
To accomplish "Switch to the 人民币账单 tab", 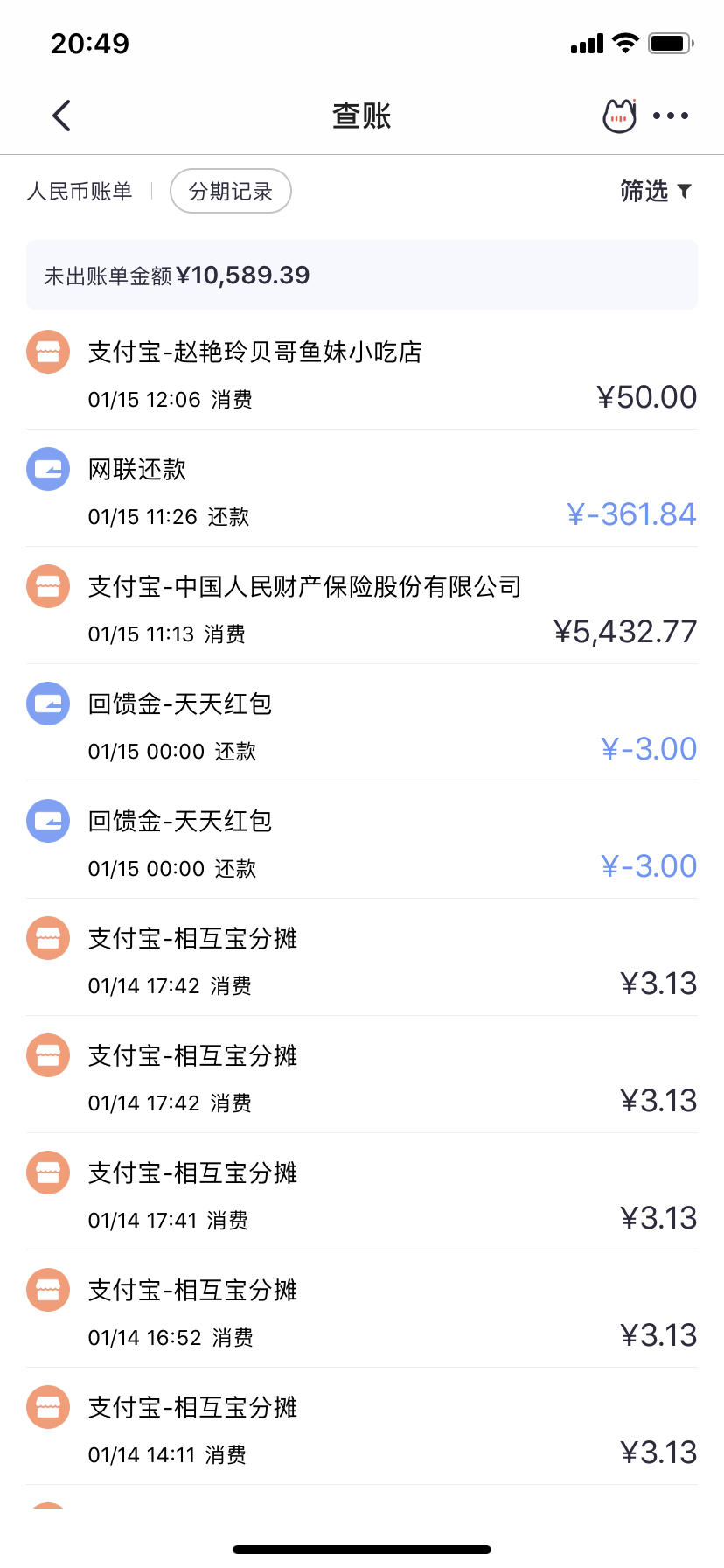I will (80, 191).
